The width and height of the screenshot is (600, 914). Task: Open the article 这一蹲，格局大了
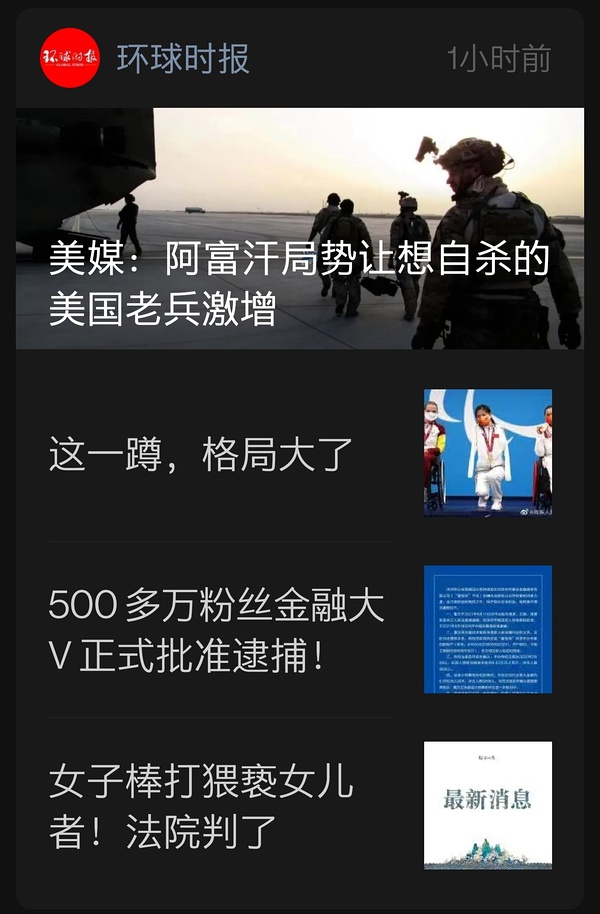pos(201,454)
